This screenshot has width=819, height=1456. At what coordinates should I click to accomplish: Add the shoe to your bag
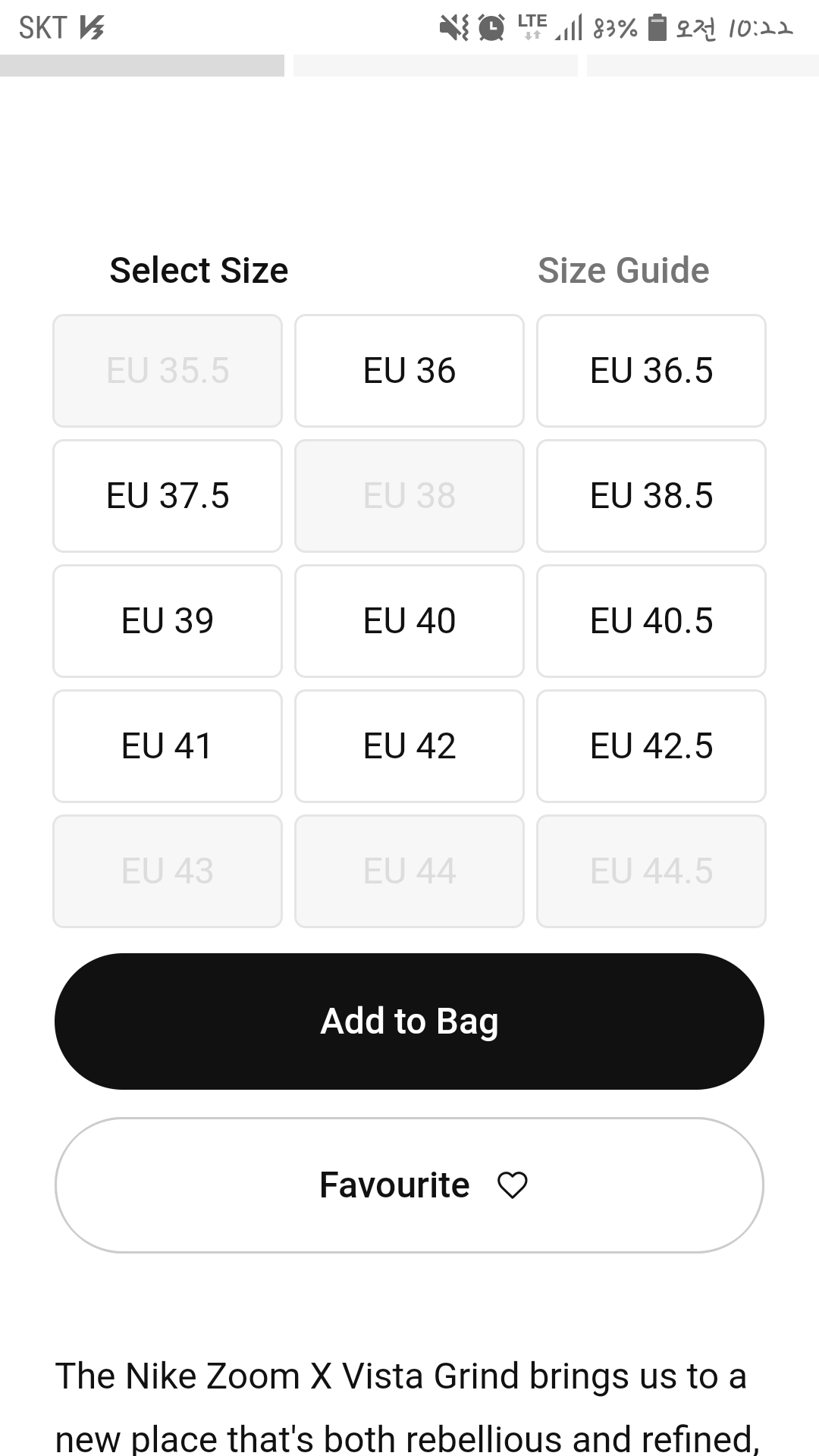[x=409, y=1021]
